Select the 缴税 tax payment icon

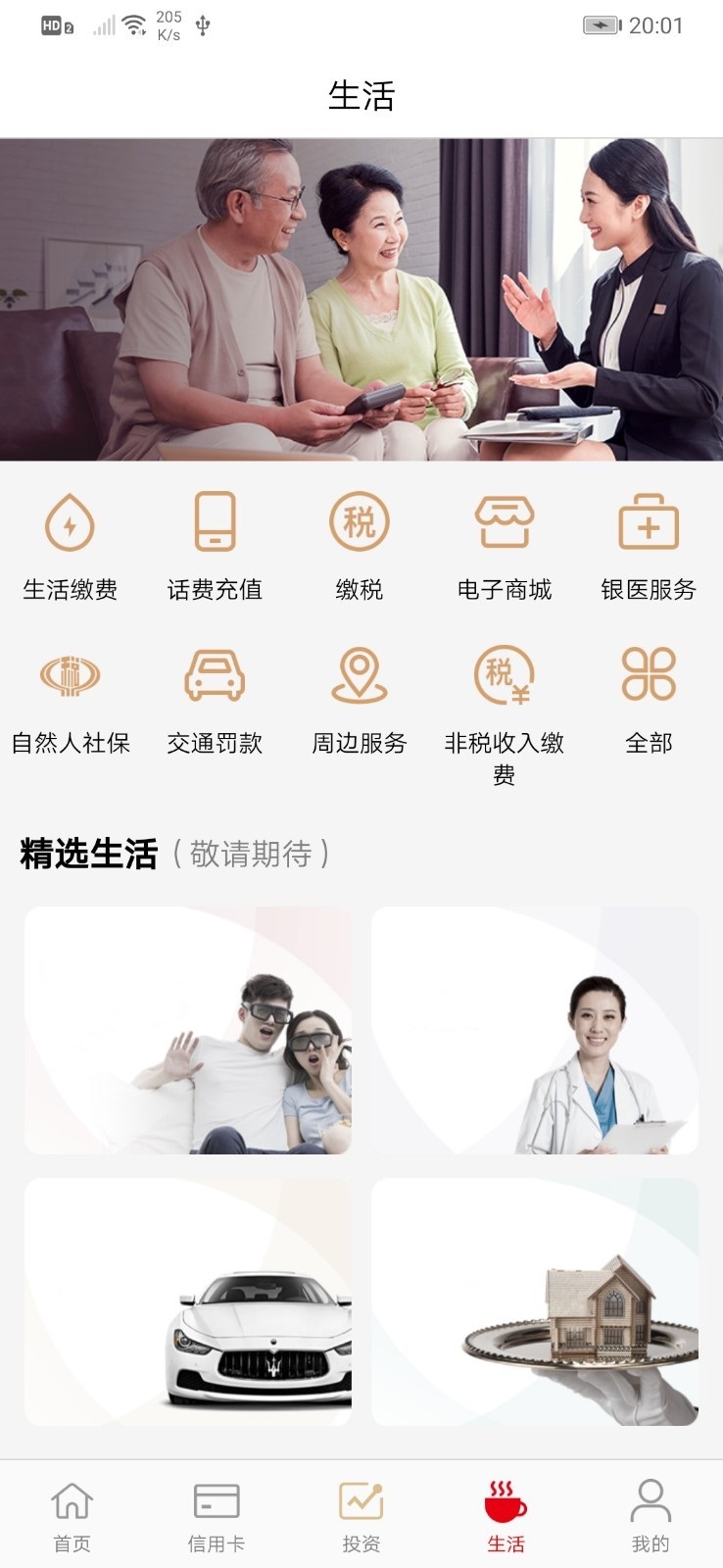(360, 547)
